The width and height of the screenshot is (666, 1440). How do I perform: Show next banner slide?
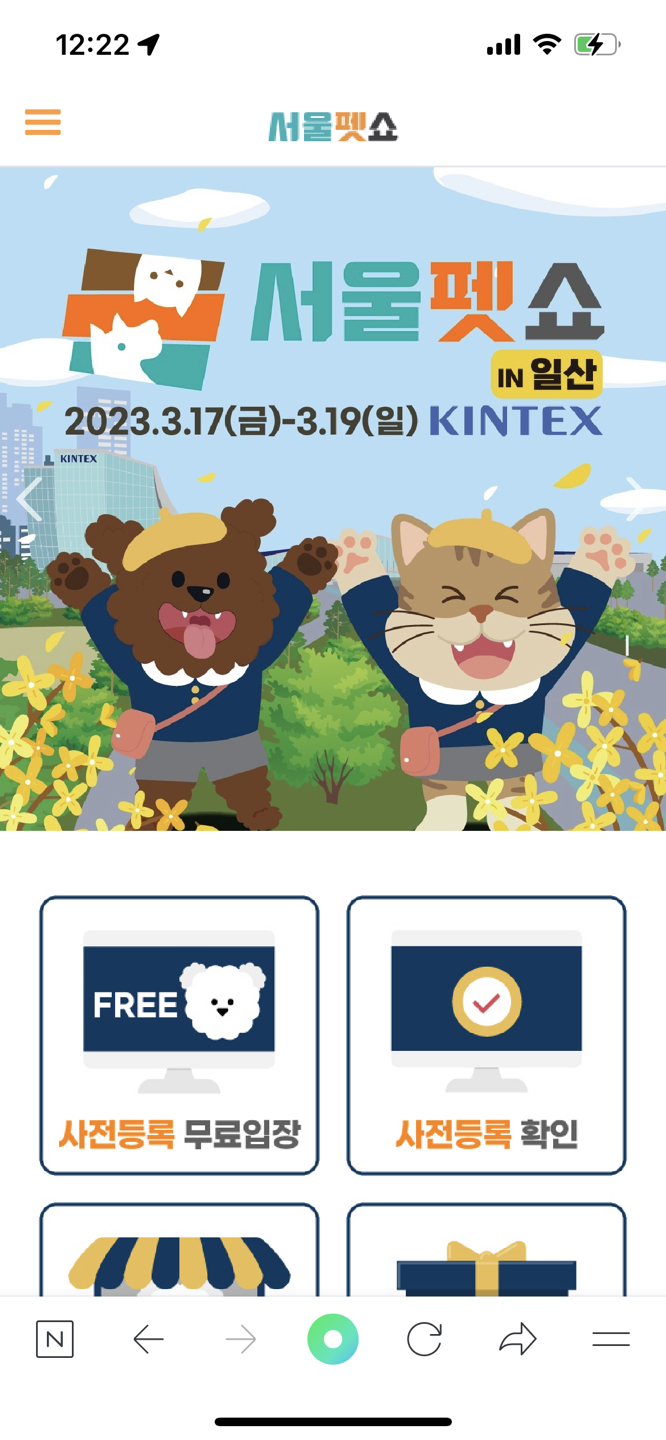(x=635, y=497)
